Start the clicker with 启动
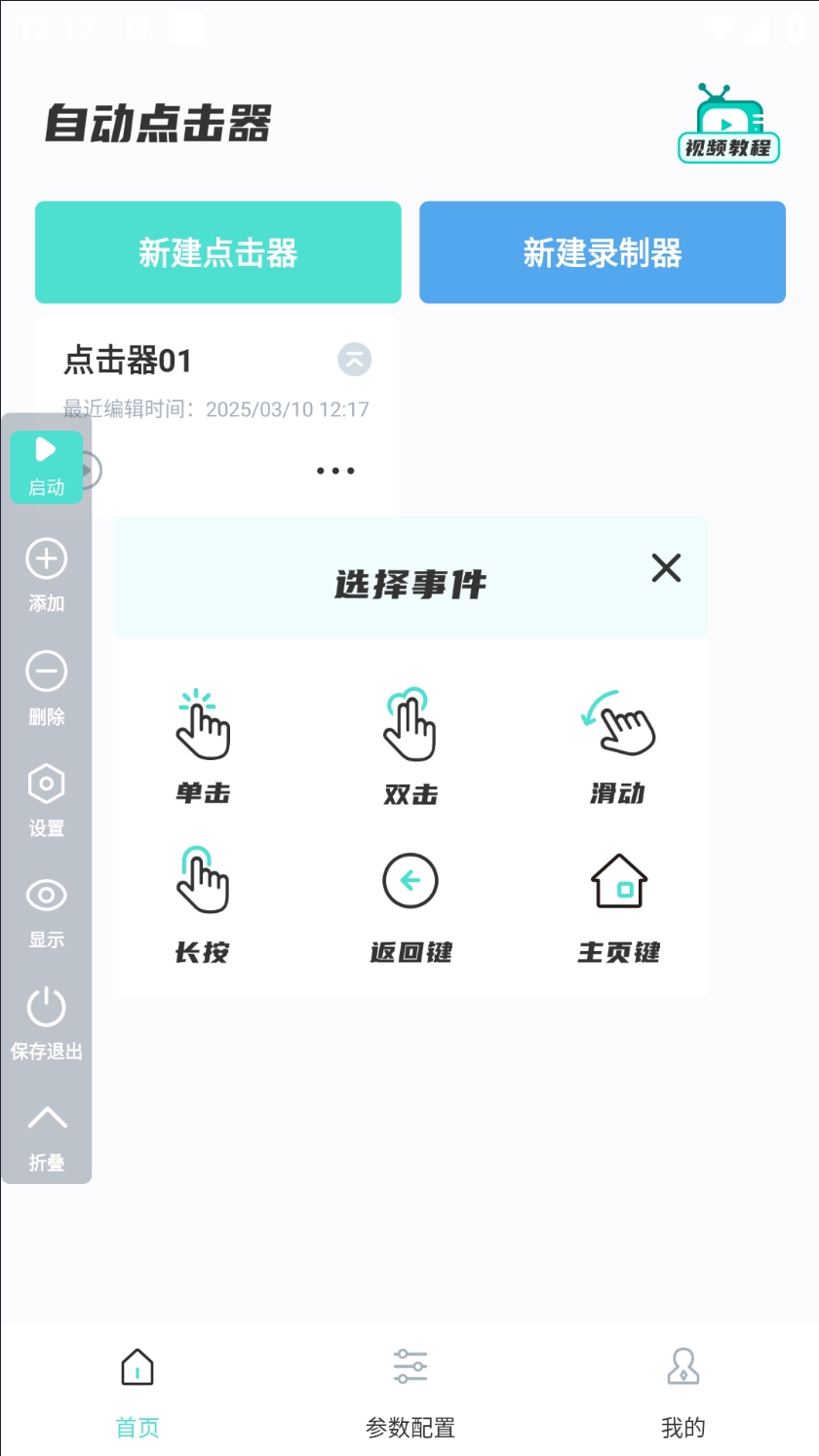Image resolution: width=819 pixels, height=1456 pixels. click(46, 467)
